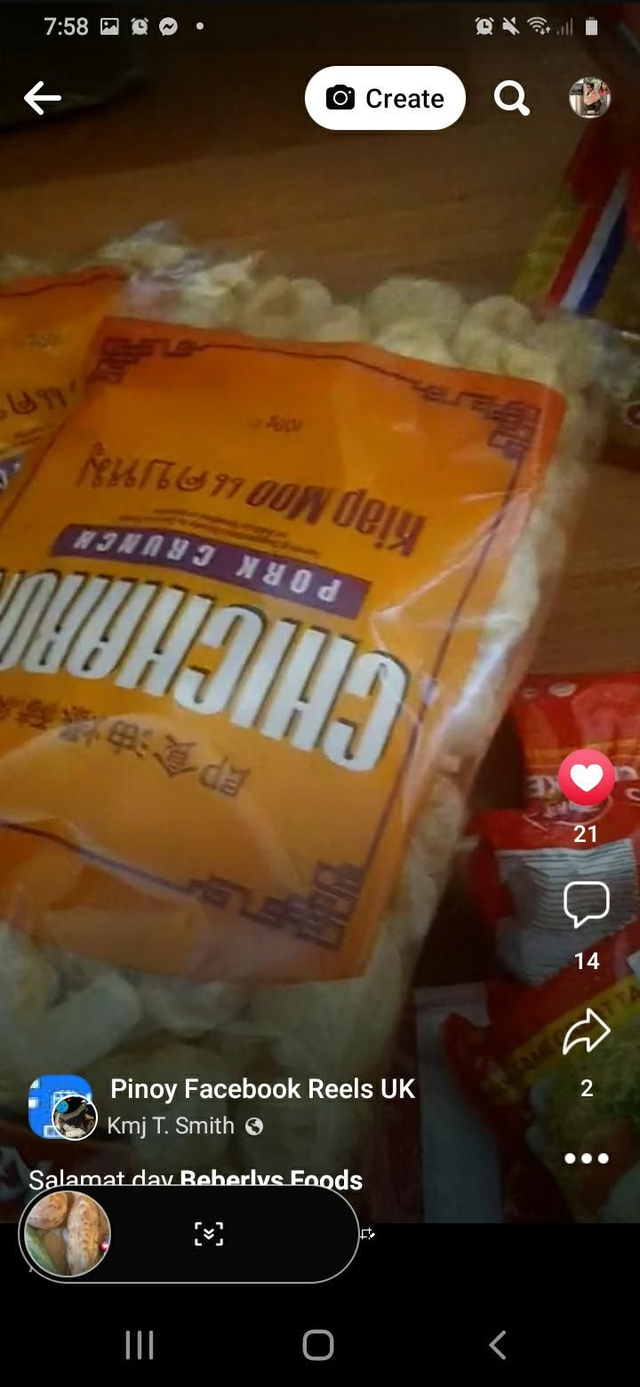Go back using the top arrow

pyautogui.click(x=42, y=98)
